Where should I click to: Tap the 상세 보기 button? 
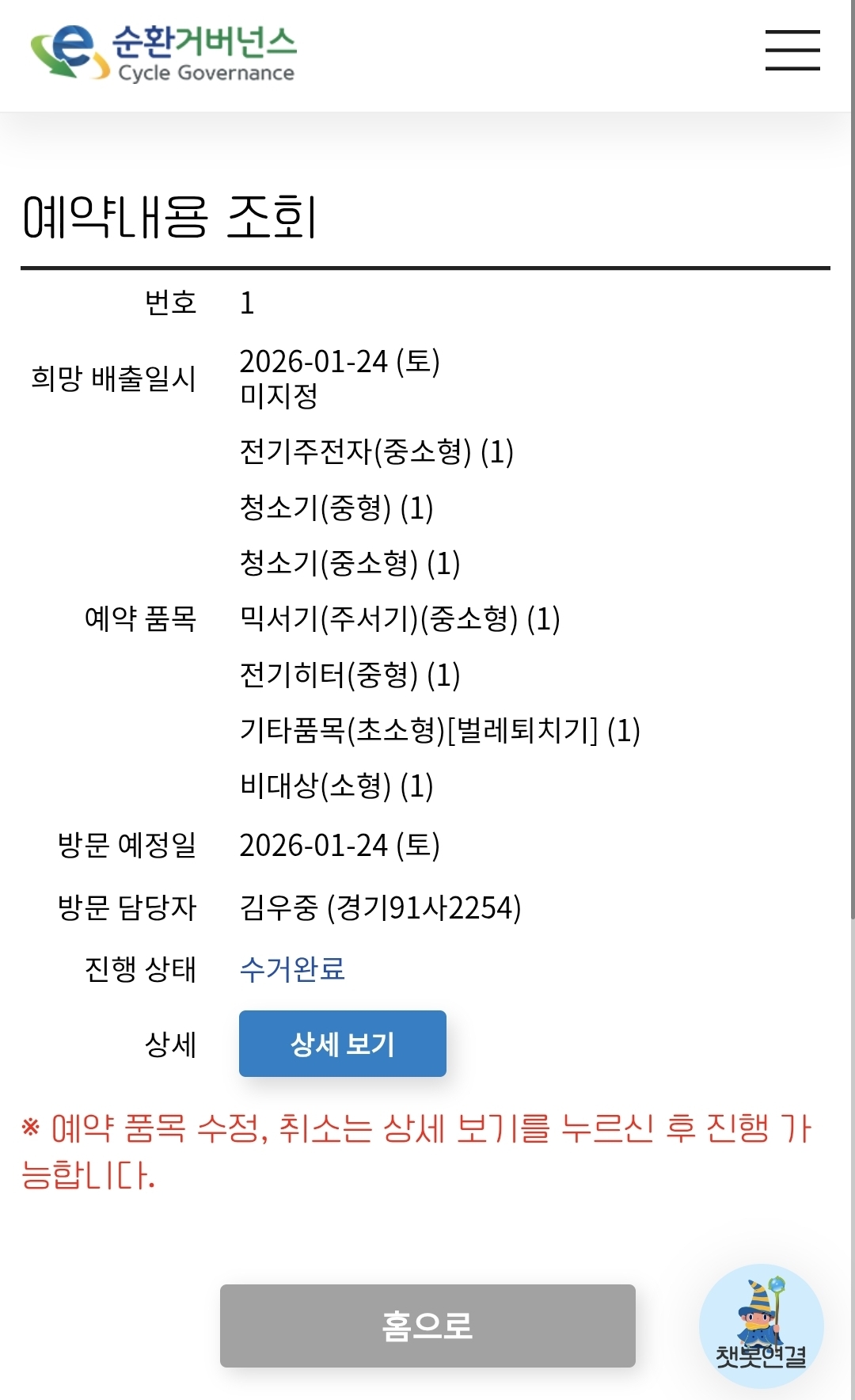pos(342,1044)
